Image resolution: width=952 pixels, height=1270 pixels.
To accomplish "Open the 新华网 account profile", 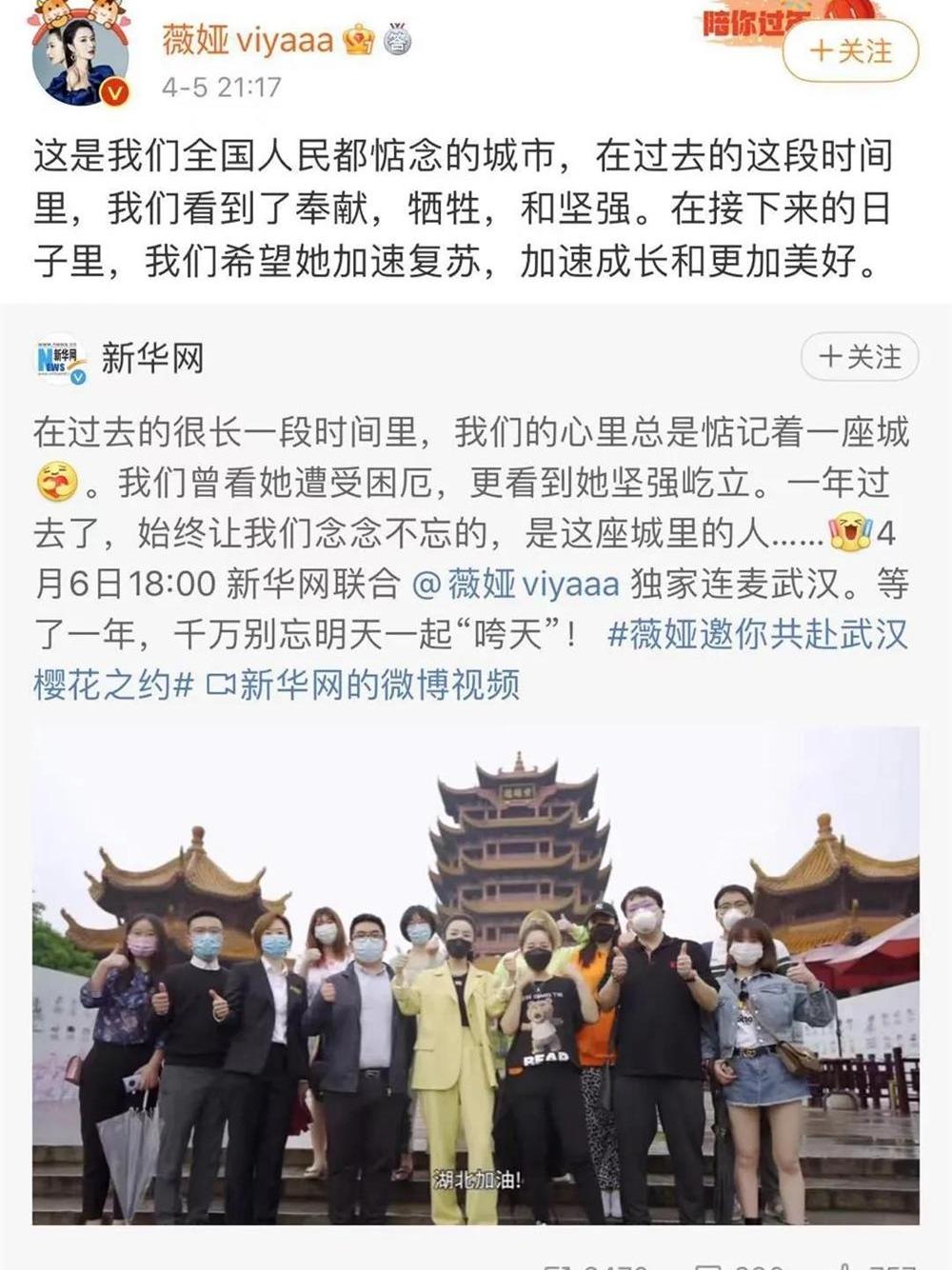I will 152,359.
